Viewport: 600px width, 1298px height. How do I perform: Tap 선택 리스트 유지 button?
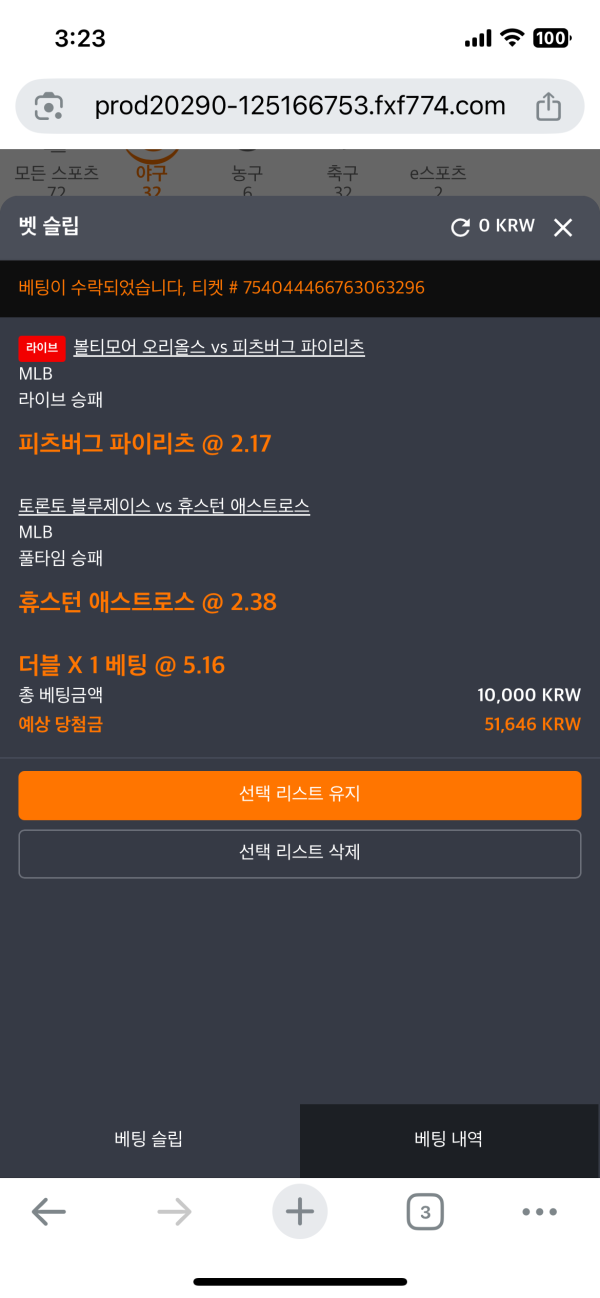tap(300, 795)
